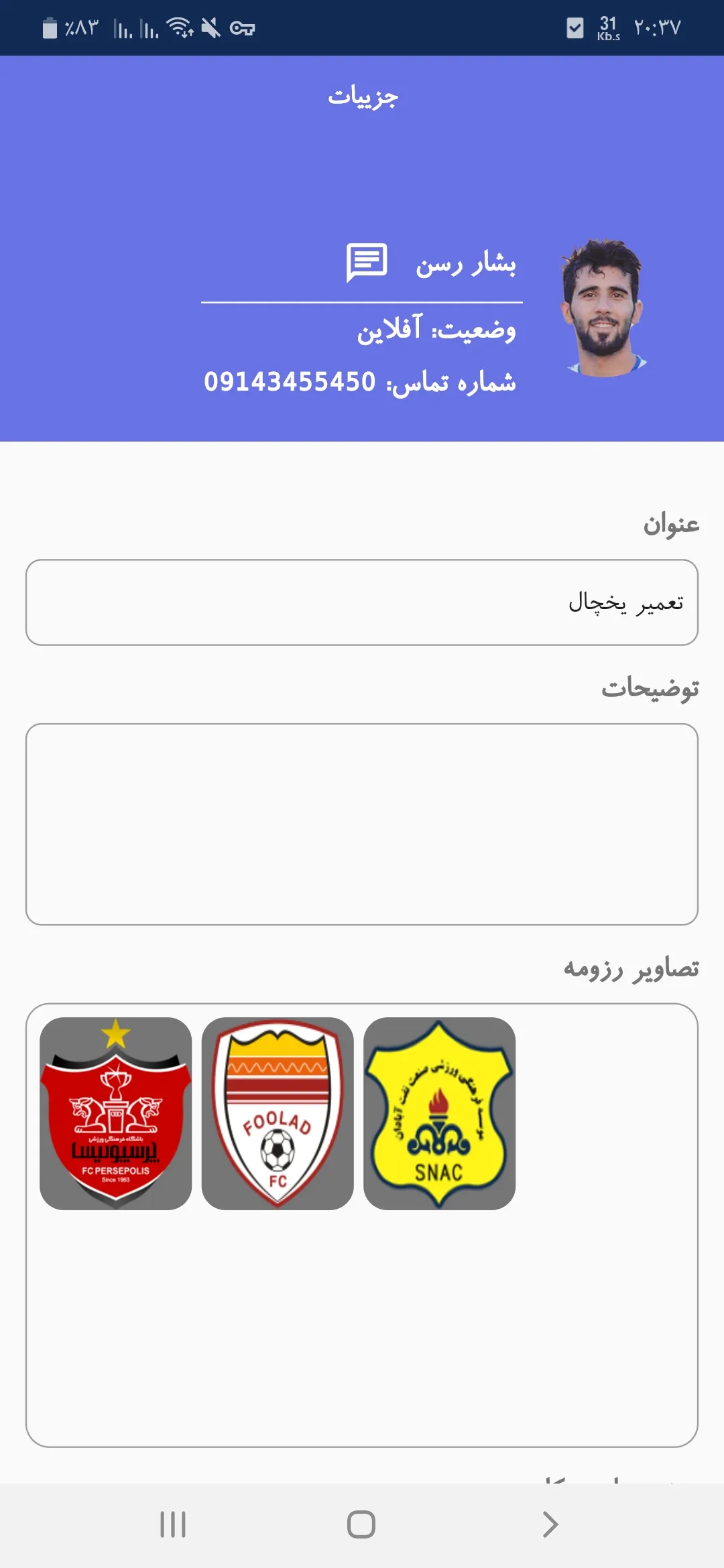Image resolution: width=724 pixels, height=1568 pixels.
Task: Open chat message icon beside بشار رسن
Action: (x=367, y=263)
